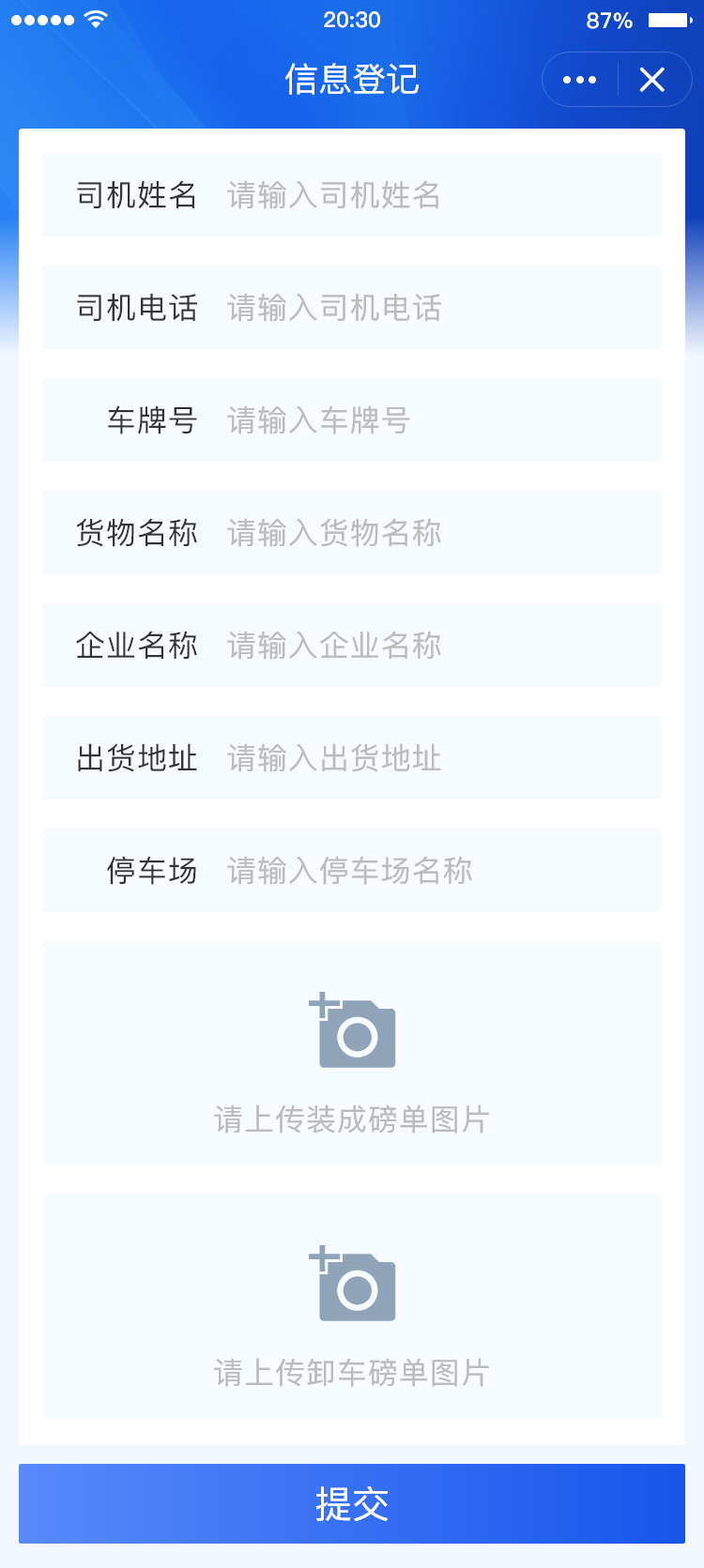This screenshot has height=1568, width=704.
Task: Enter the 货物名称 field
Action: [x=432, y=533]
